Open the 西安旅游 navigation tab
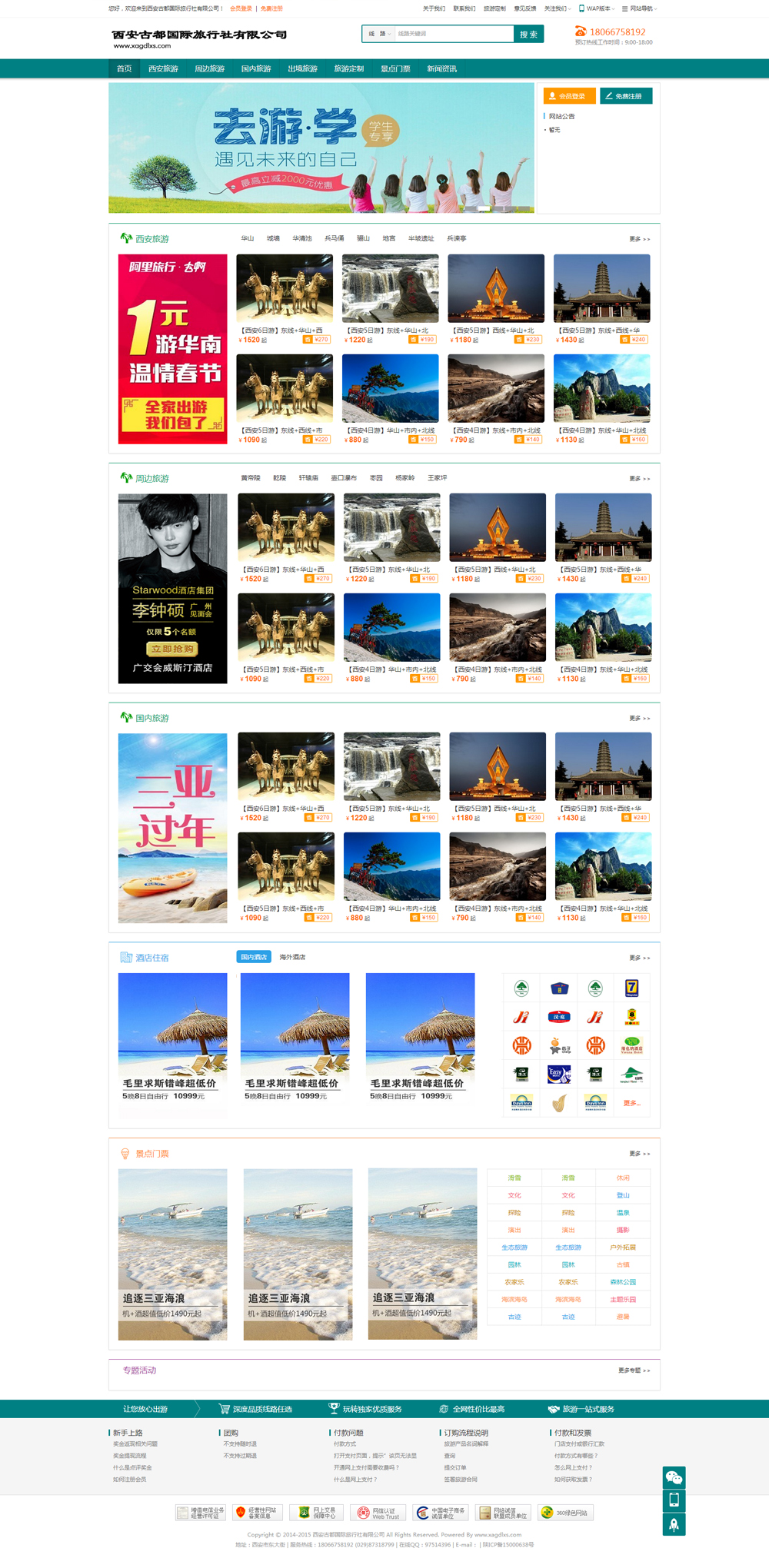Image resolution: width=769 pixels, height=1568 pixels. [163, 68]
